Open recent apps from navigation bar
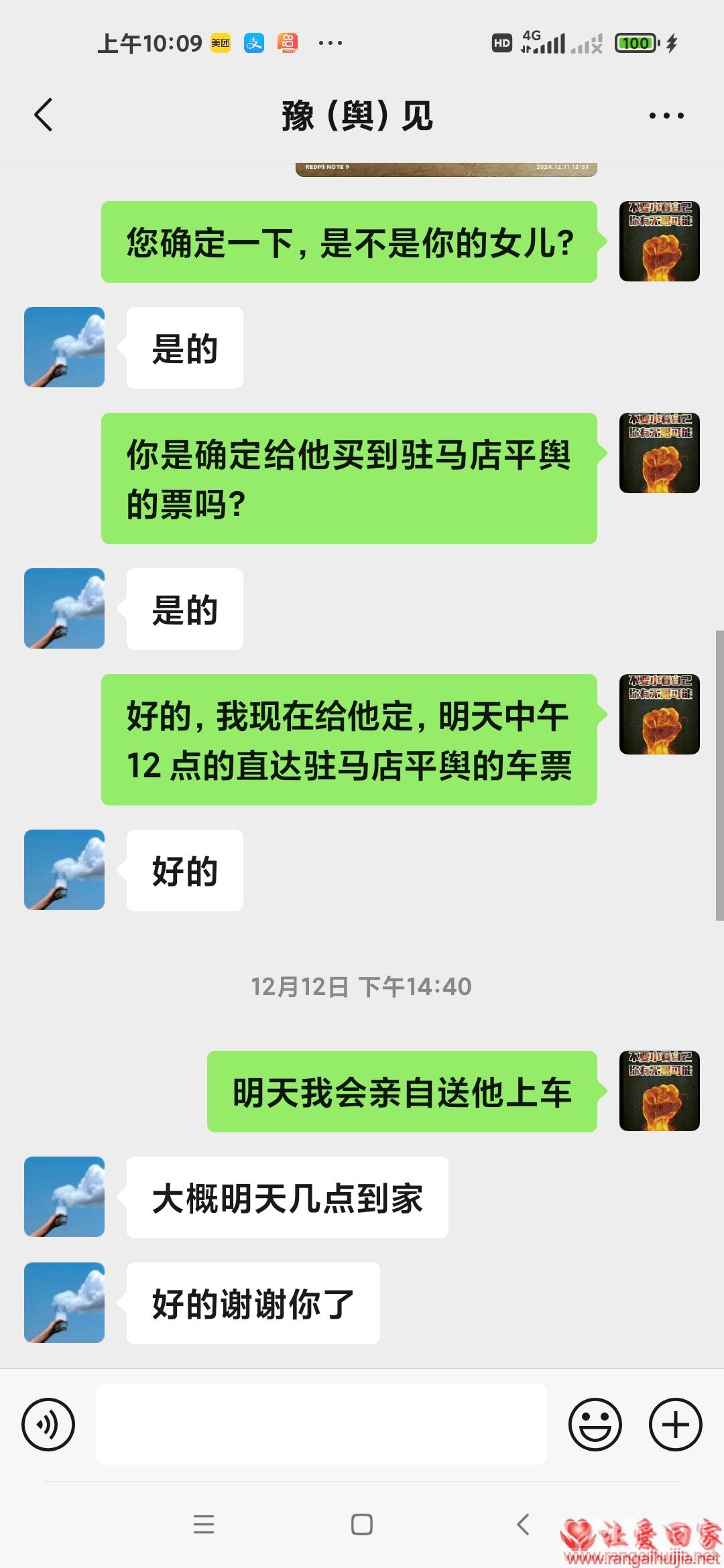The width and height of the screenshot is (724, 1568). pos(204,1524)
